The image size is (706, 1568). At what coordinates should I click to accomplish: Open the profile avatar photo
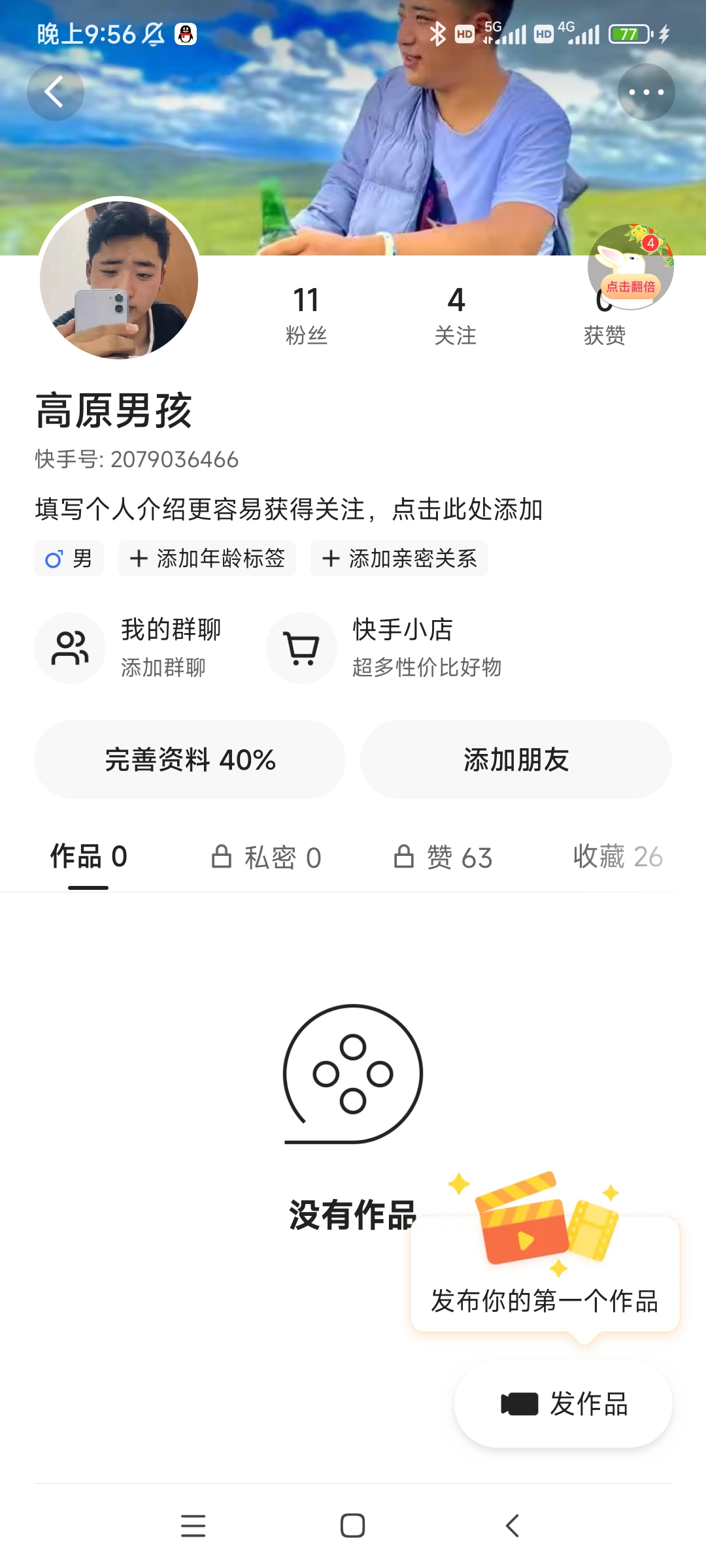[x=119, y=279]
